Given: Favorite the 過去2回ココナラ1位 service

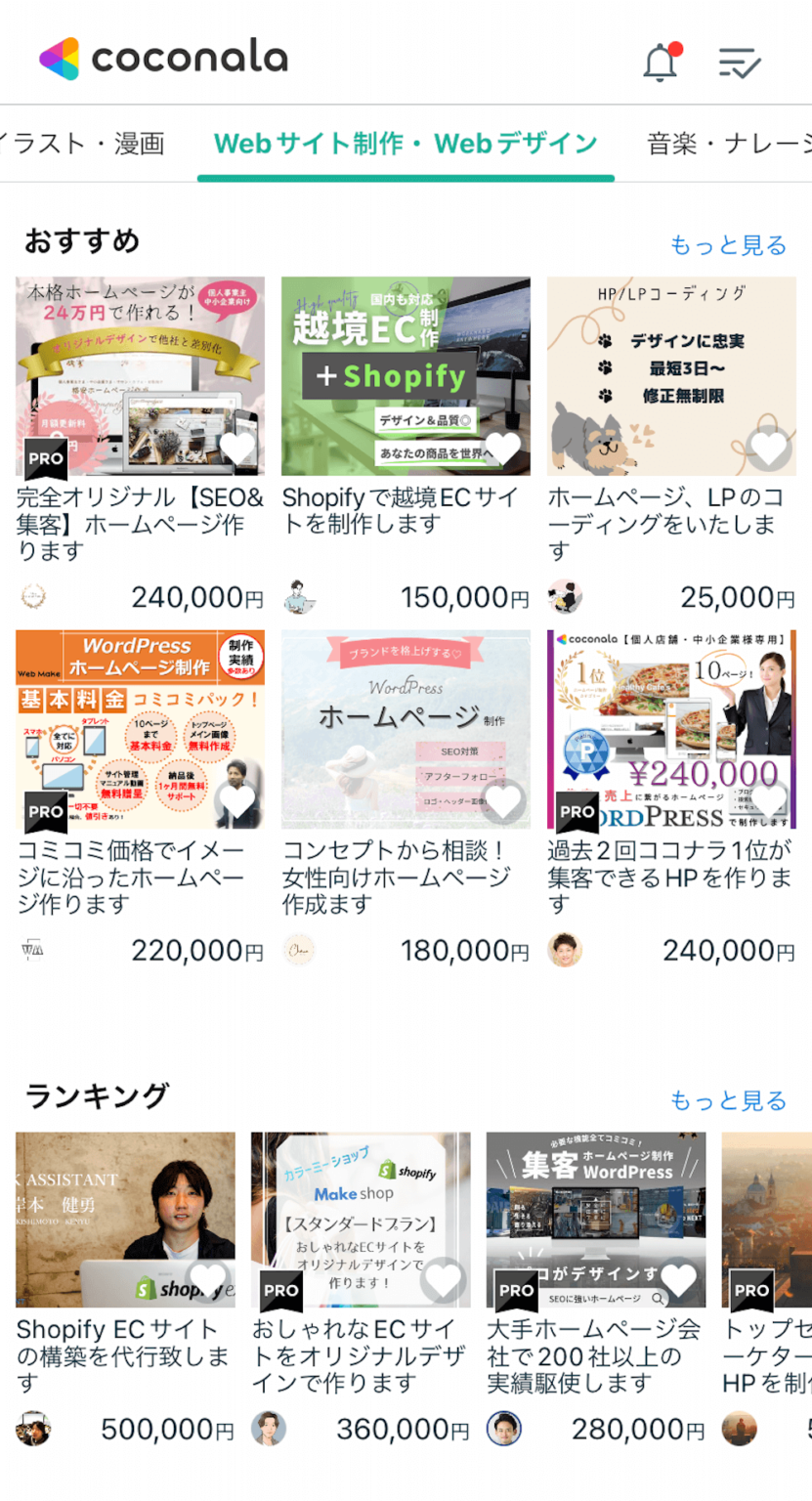Looking at the screenshot, I should point(768,801).
